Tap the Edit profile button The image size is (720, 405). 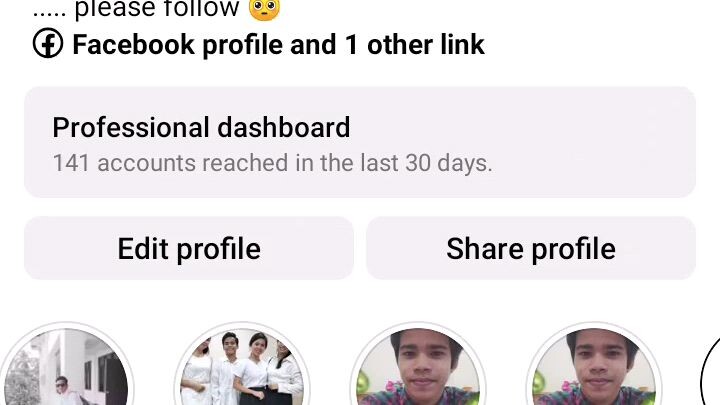tap(189, 248)
